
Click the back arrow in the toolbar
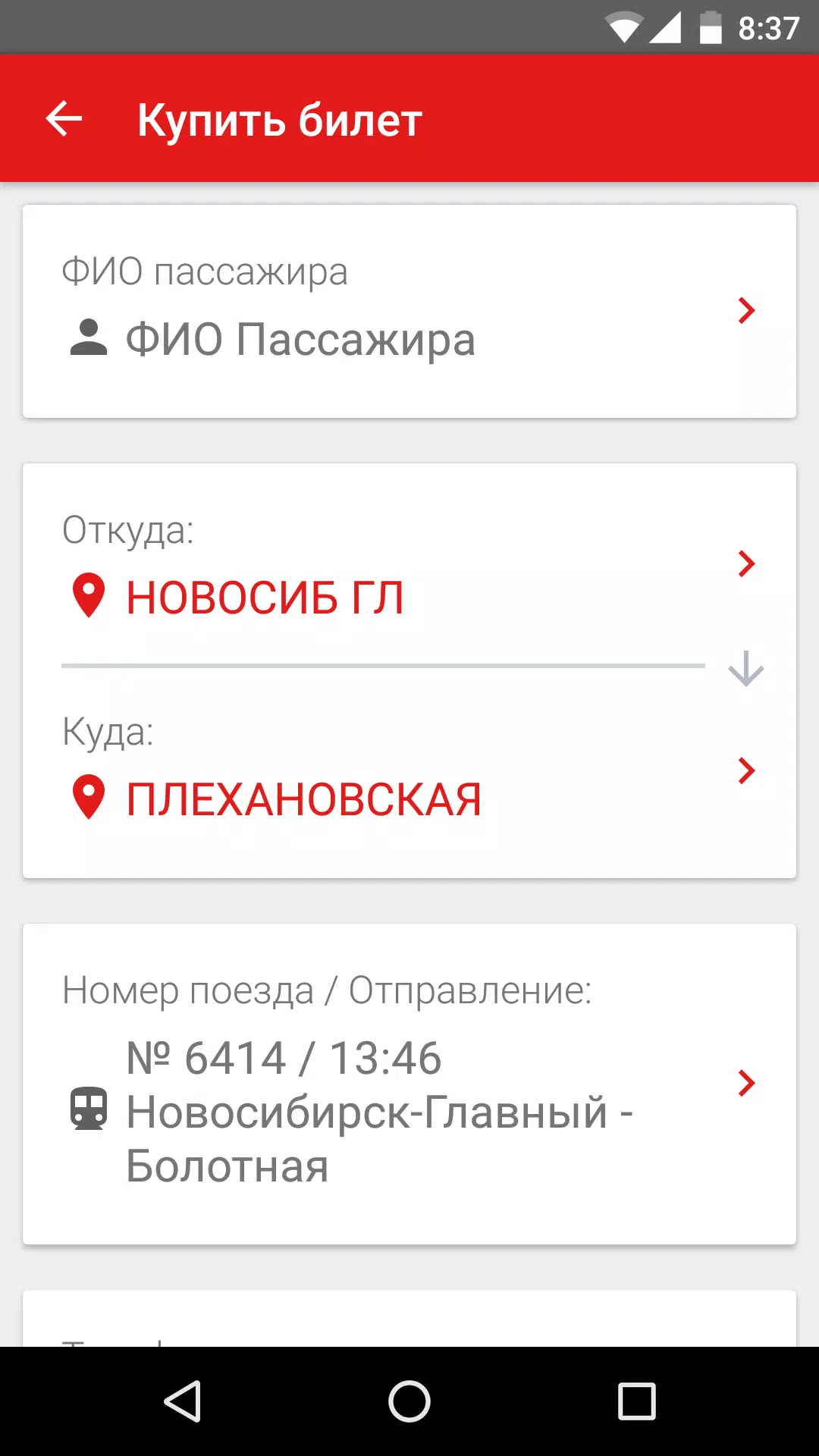point(64,119)
